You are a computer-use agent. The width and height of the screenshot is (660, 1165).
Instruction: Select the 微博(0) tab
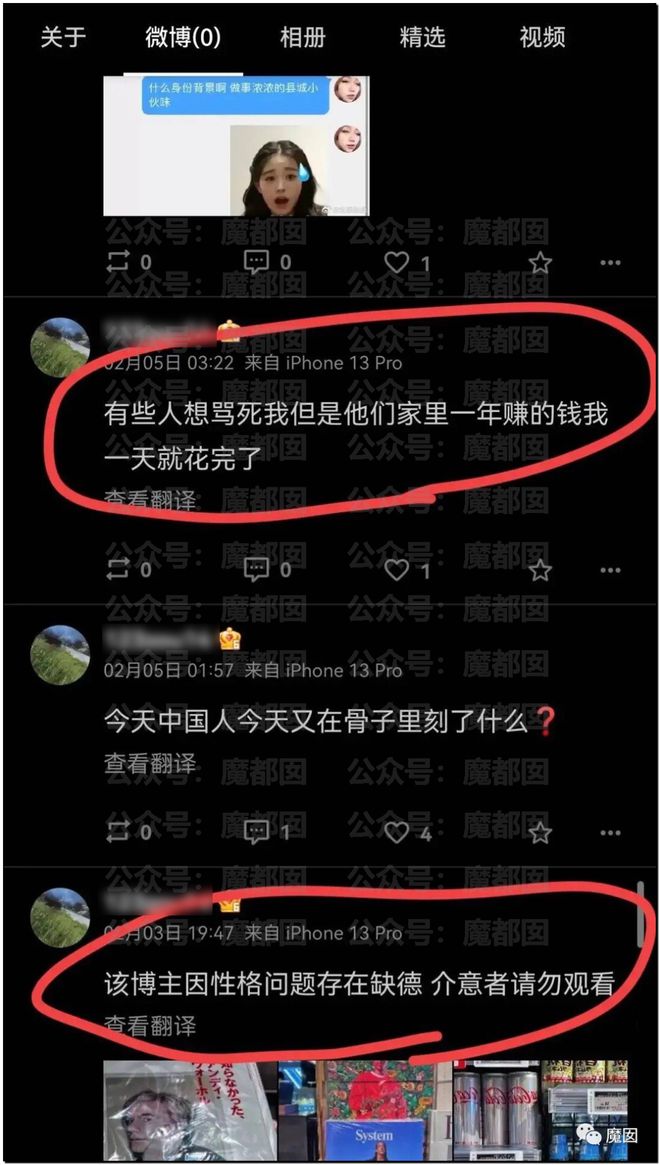tap(183, 38)
